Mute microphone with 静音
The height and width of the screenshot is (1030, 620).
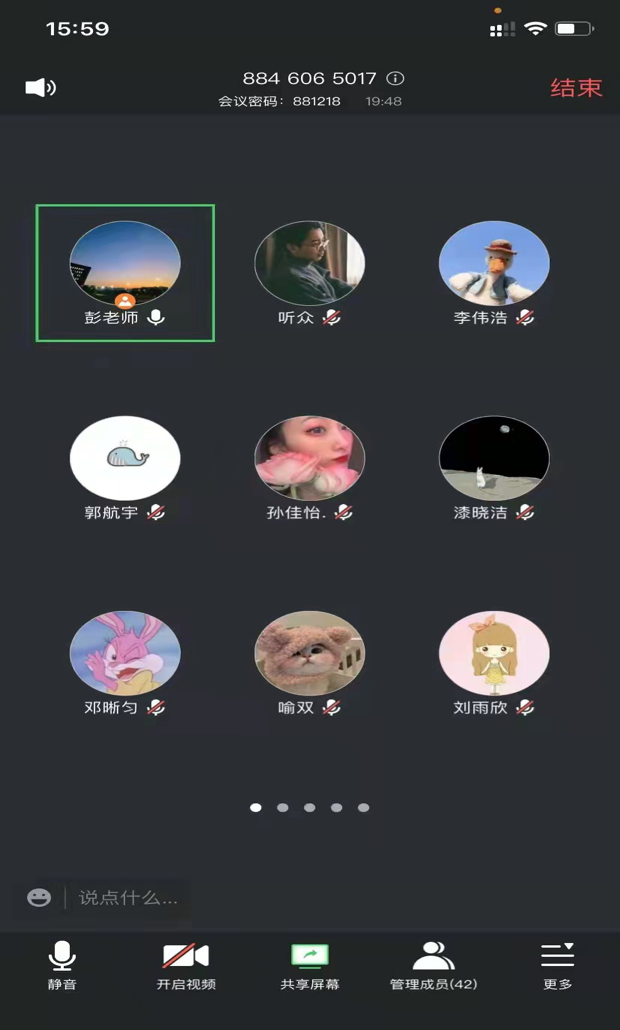click(62, 965)
